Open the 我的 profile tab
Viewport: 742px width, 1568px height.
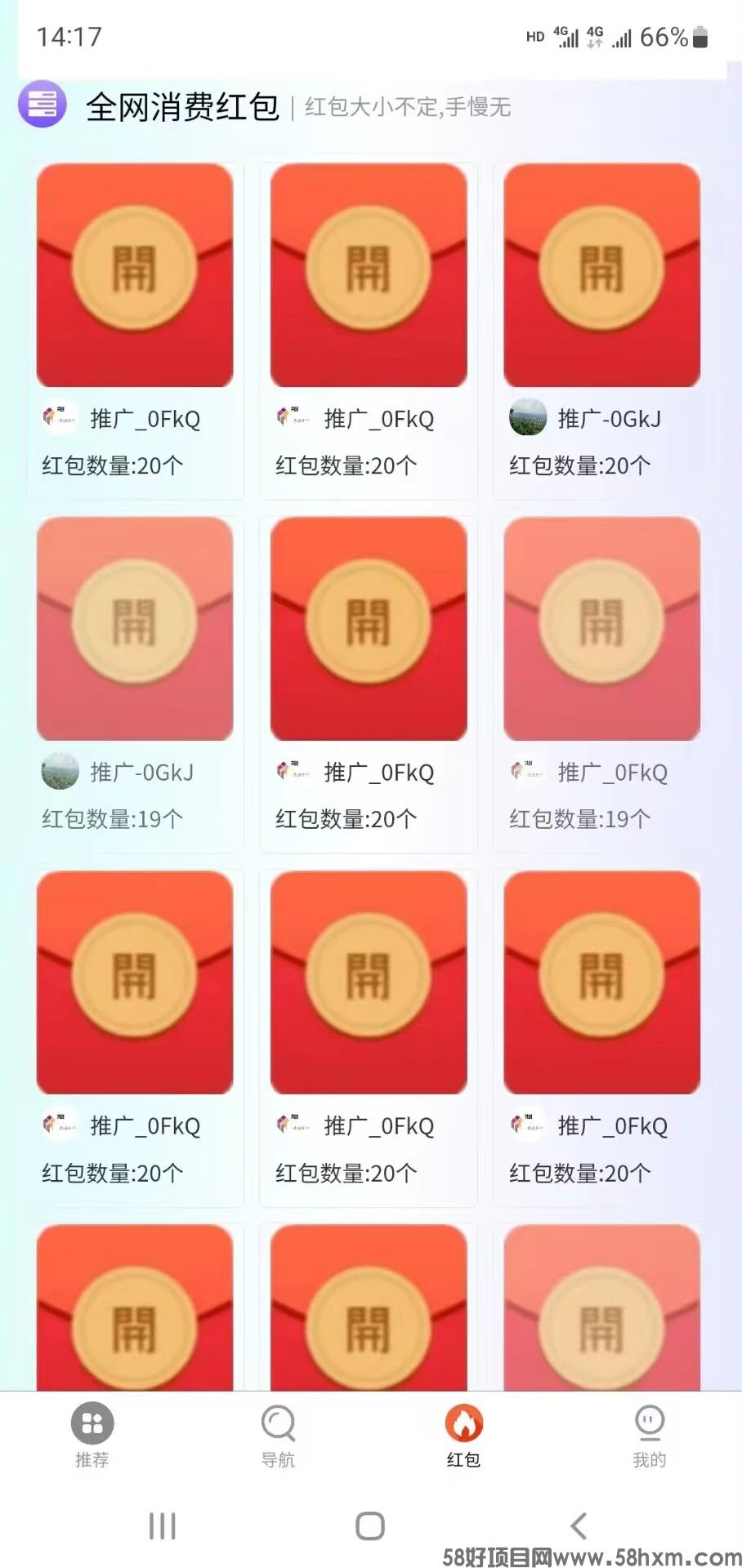tap(649, 1436)
